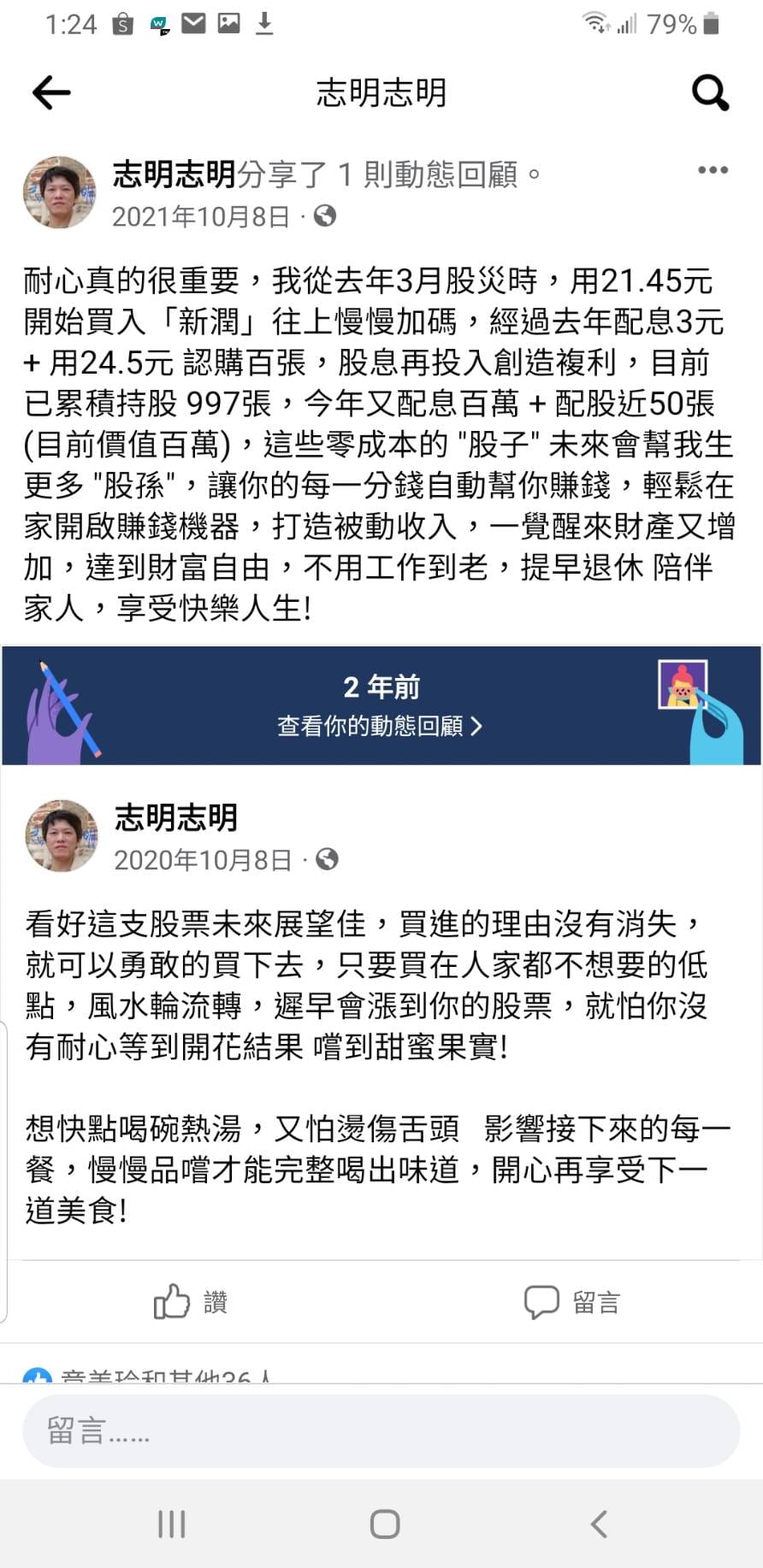763x1568 pixels.
Task: Open the post's three-dot options menu
Action: [713, 170]
